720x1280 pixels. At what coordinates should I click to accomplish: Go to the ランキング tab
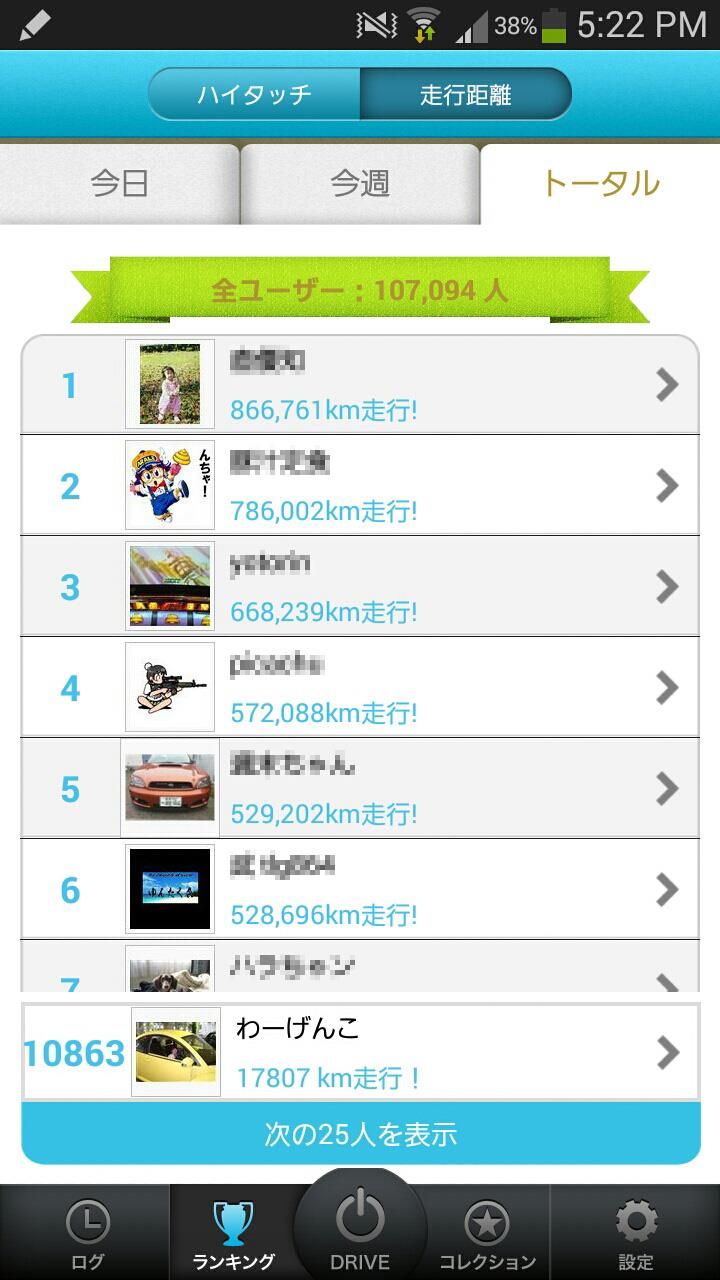(234, 1232)
